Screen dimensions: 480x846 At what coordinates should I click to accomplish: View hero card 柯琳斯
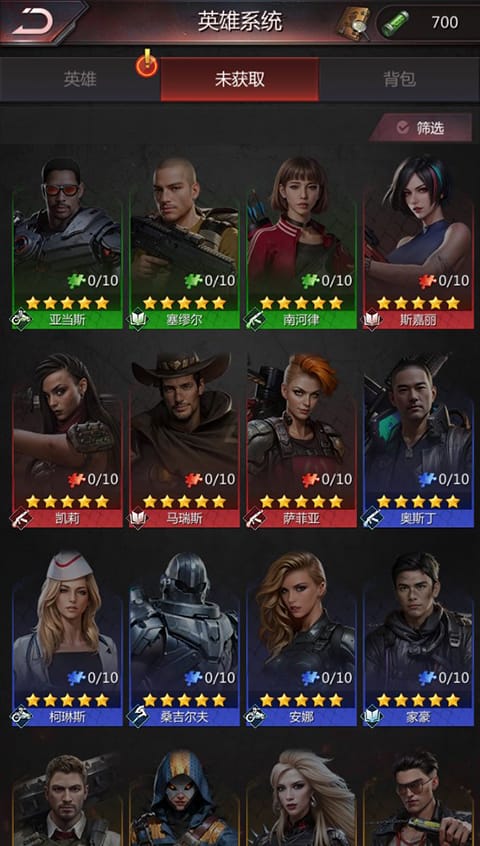[x=67, y=639]
